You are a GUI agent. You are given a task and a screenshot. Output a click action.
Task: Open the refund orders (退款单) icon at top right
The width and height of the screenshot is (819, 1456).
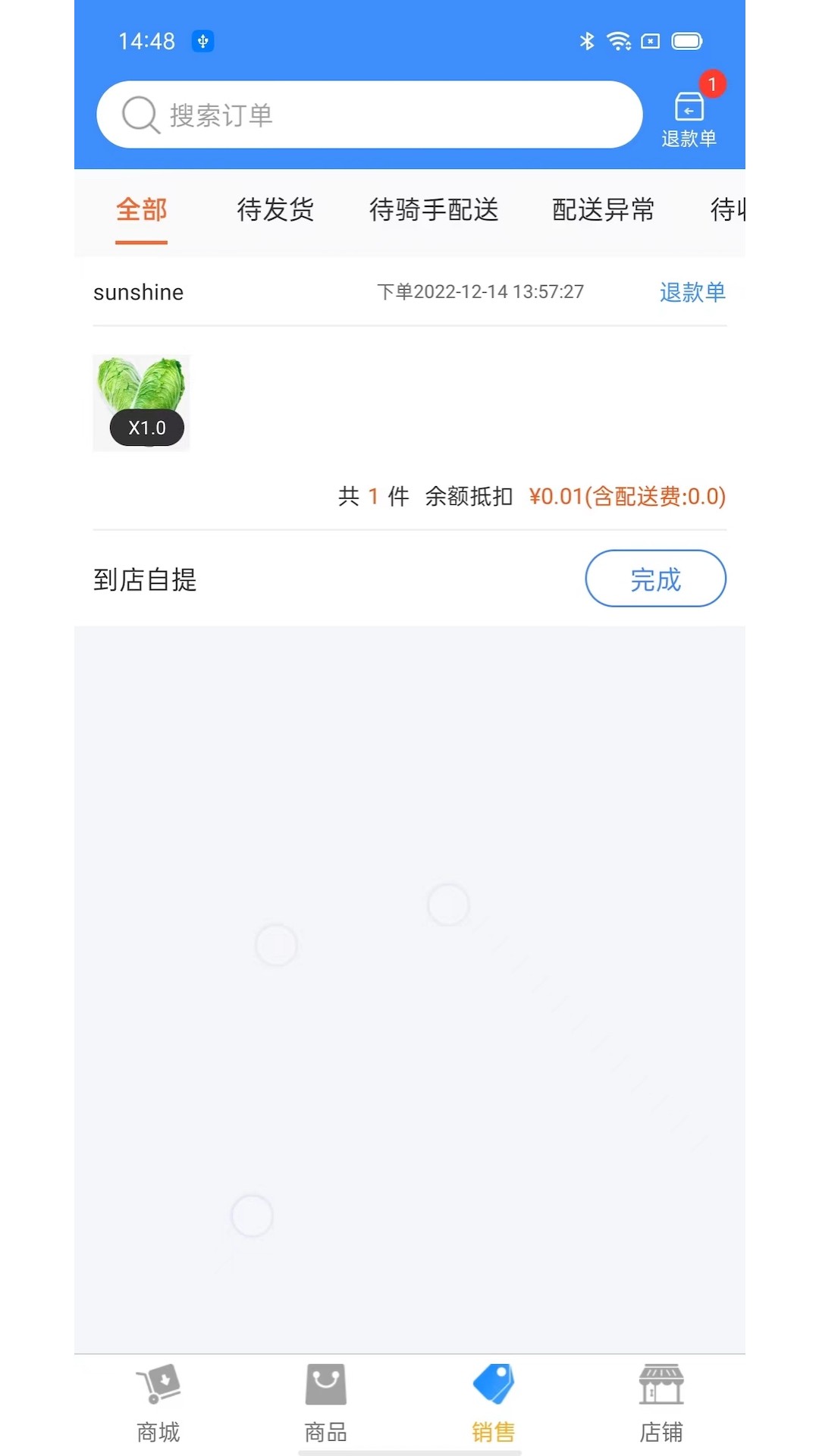[x=689, y=114]
